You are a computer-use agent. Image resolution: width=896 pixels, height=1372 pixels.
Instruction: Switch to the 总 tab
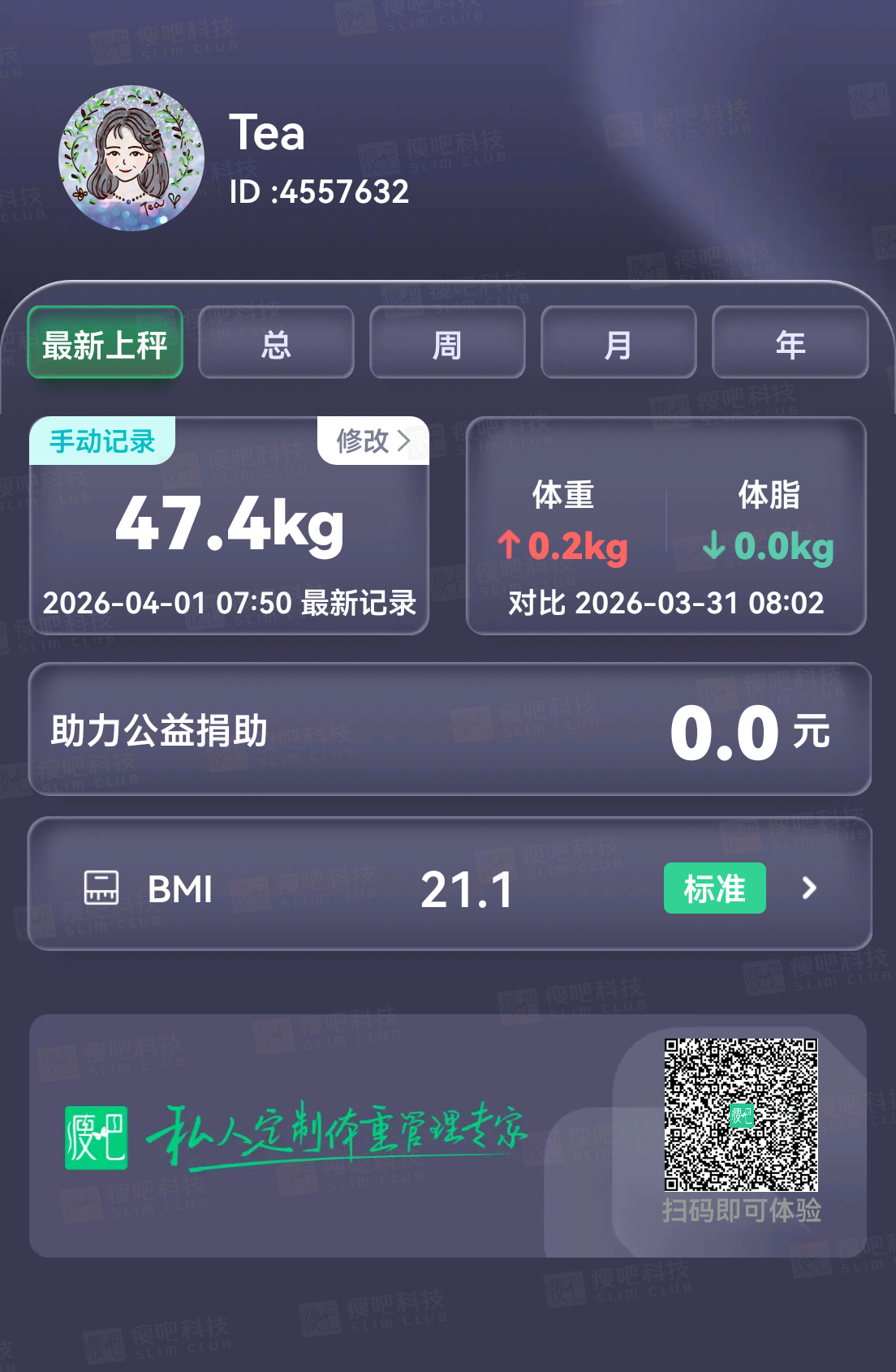pyautogui.click(x=276, y=343)
